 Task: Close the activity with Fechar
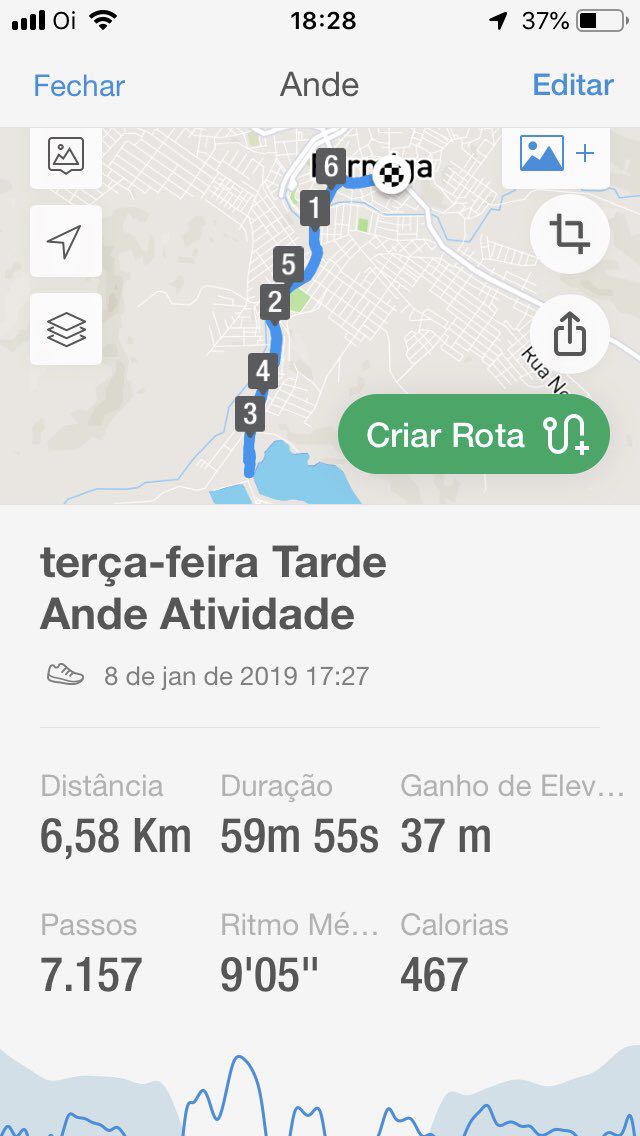(79, 86)
